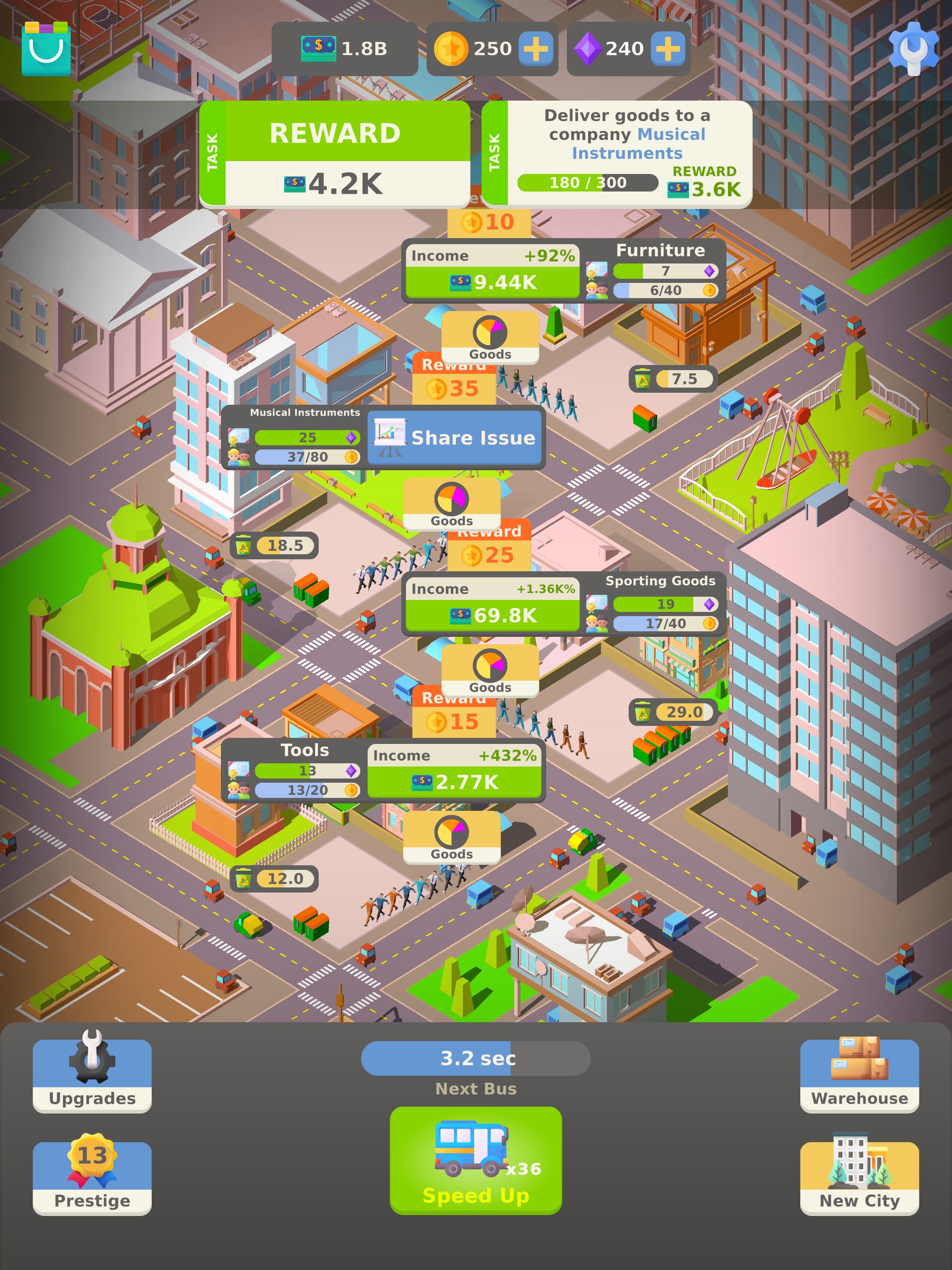Image resolution: width=952 pixels, height=1270 pixels.
Task: Open the Warehouse
Action: click(x=859, y=1075)
